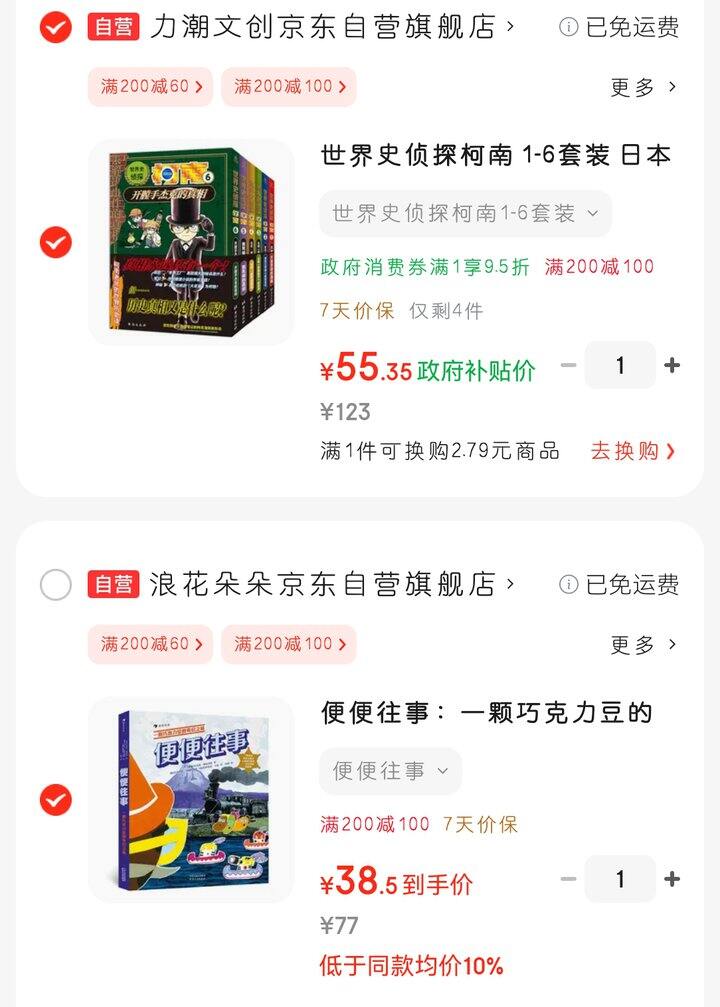Screen dimensions: 720x1007
Task: Claim 满200减60 coupon from 力潮文创 store
Action: point(151,87)
